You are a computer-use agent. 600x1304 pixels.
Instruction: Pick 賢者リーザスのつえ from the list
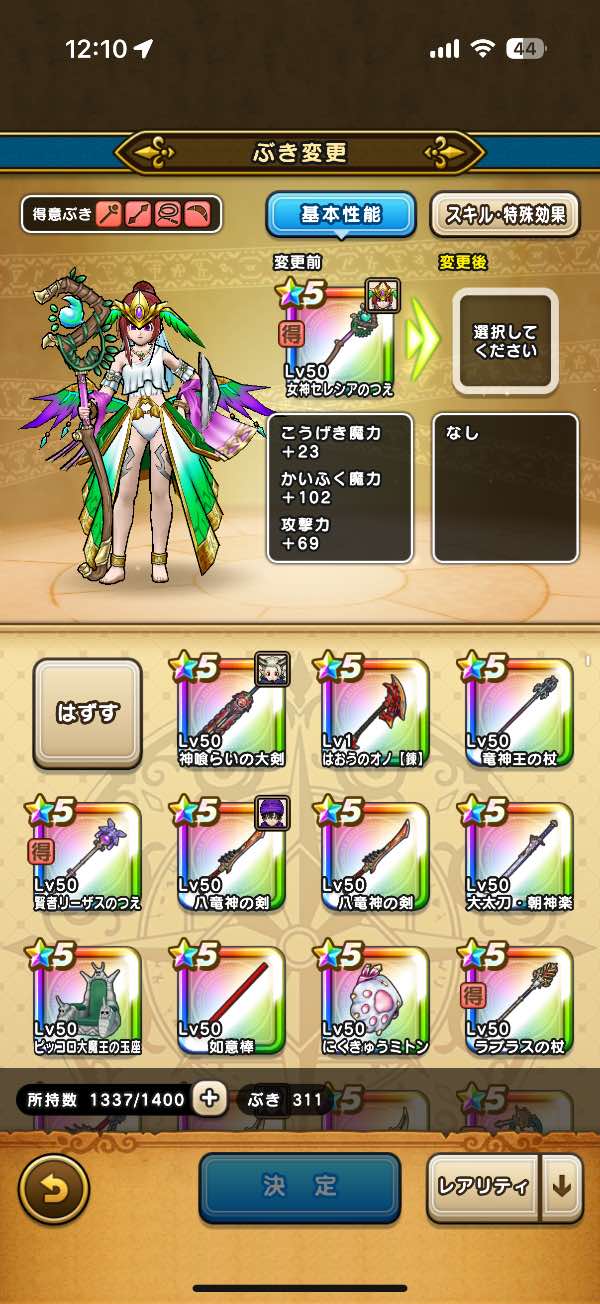click(x=87, y=856)
